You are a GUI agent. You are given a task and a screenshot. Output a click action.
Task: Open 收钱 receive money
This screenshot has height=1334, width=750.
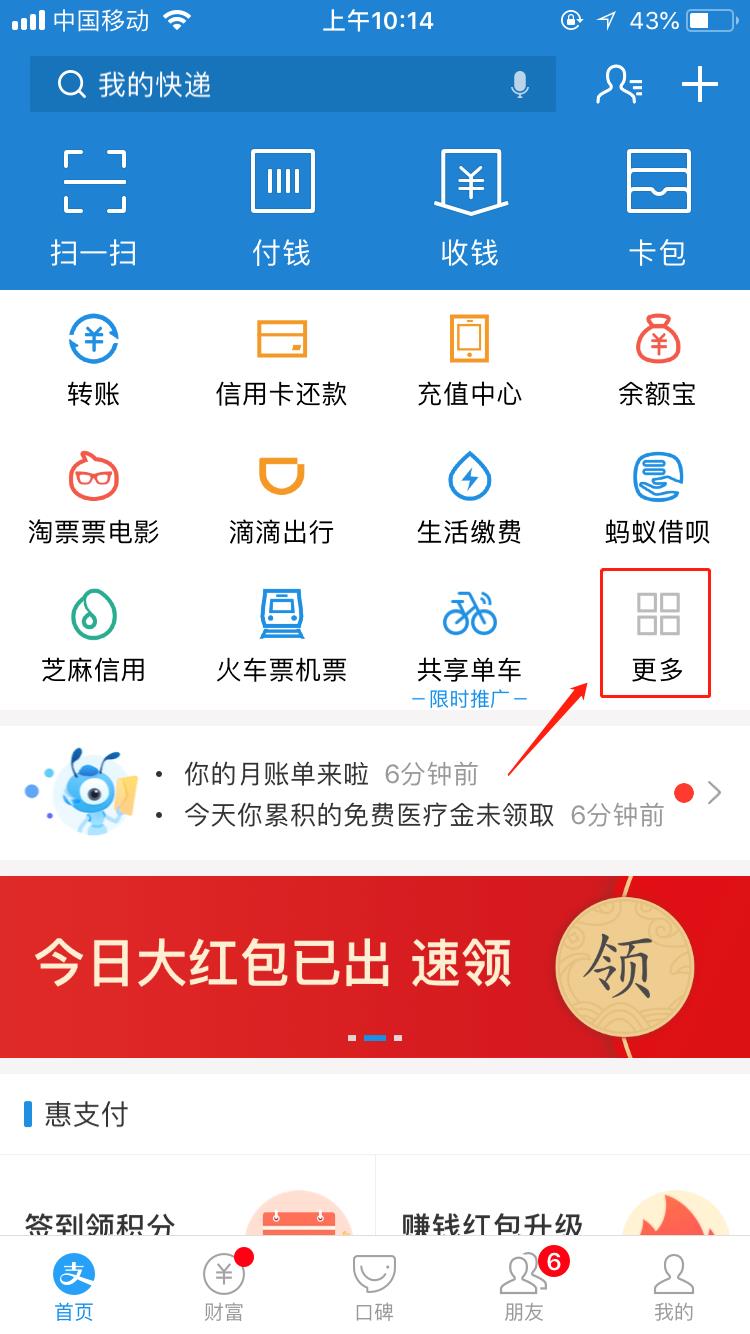470,207
